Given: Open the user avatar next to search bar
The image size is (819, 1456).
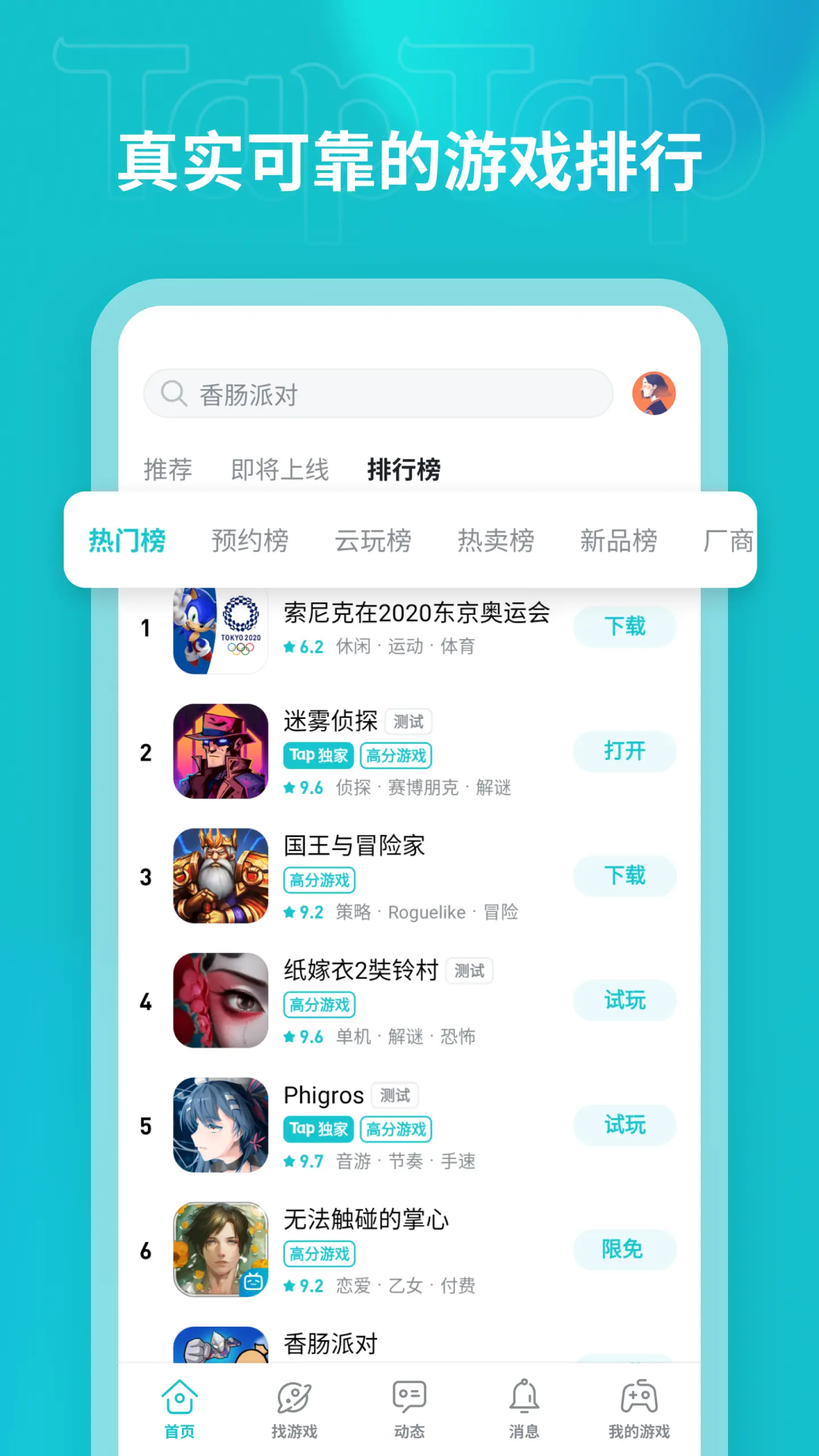Looking at the screenshot, I should point(653,393).
